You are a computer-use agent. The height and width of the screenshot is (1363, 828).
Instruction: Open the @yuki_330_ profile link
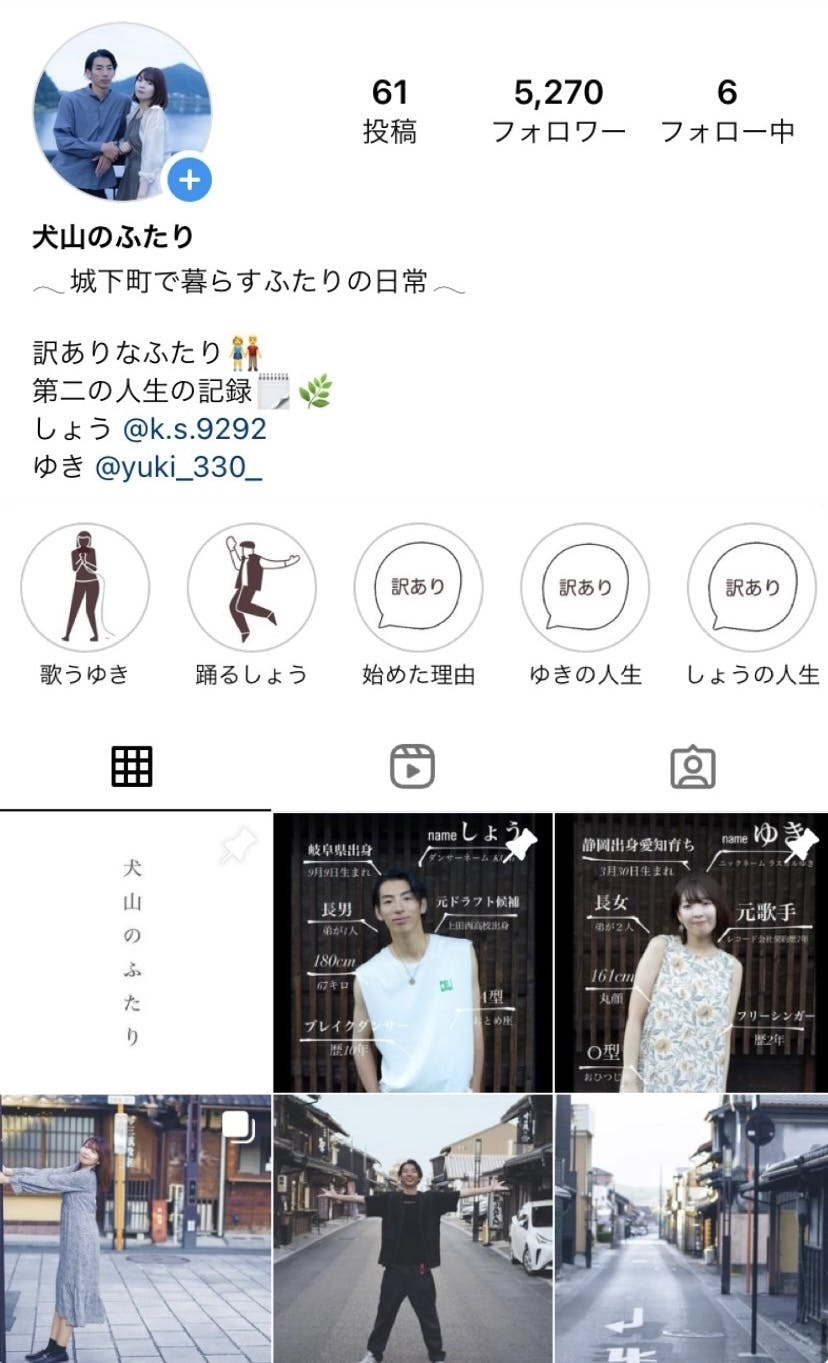click(x=178, y=466)
